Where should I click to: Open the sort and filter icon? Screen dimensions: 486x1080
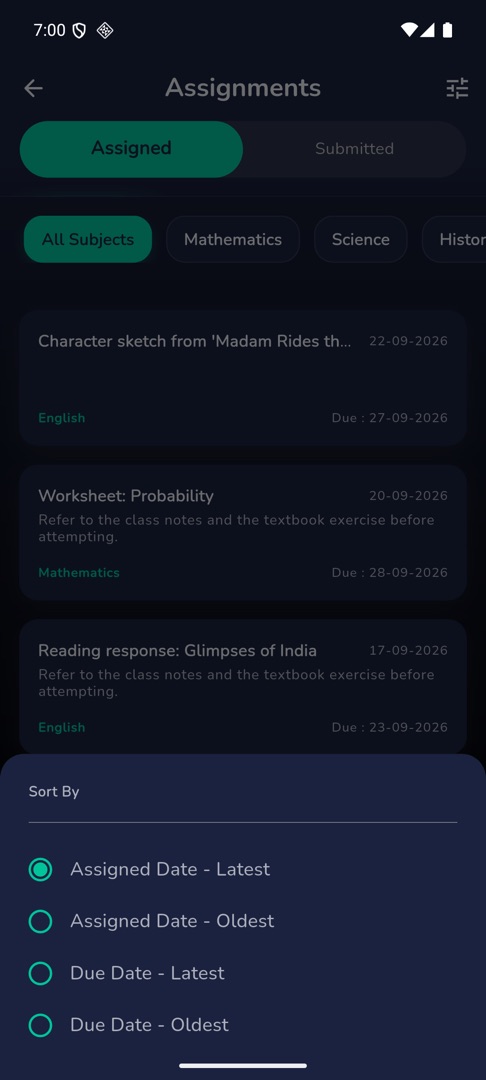(457, 88)
